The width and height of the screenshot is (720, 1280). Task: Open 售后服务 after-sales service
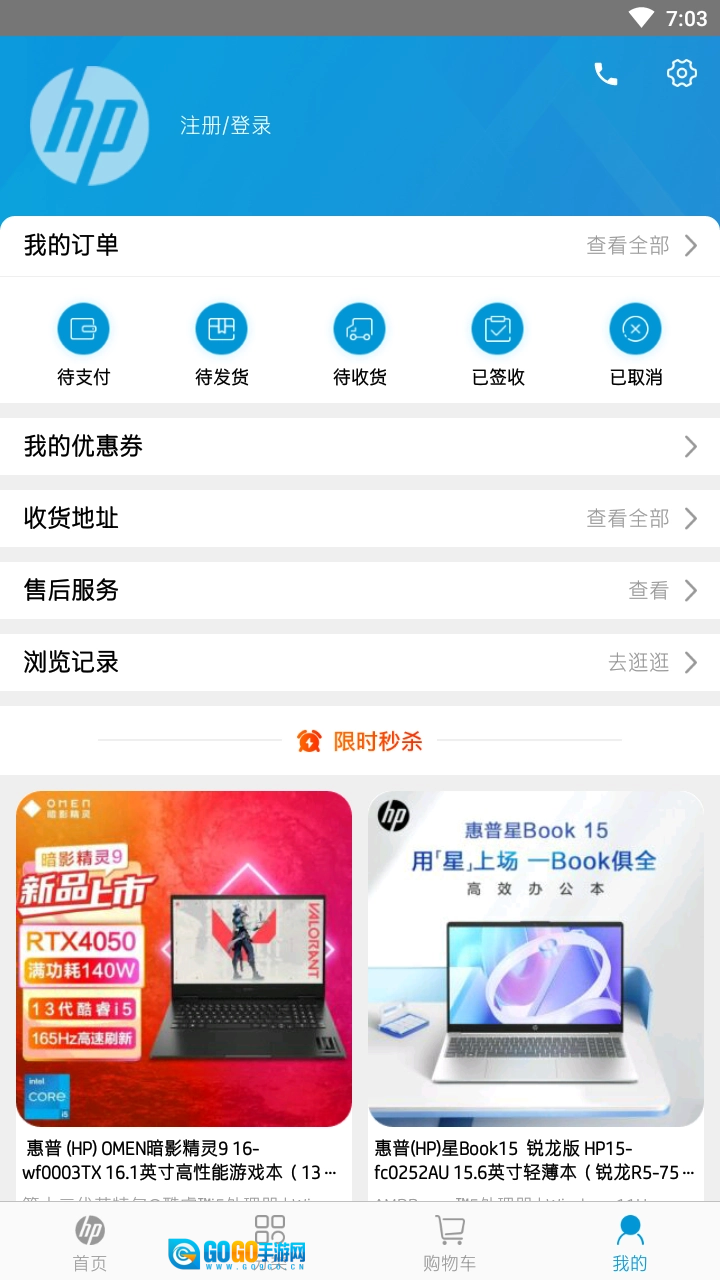pos(360,590)
